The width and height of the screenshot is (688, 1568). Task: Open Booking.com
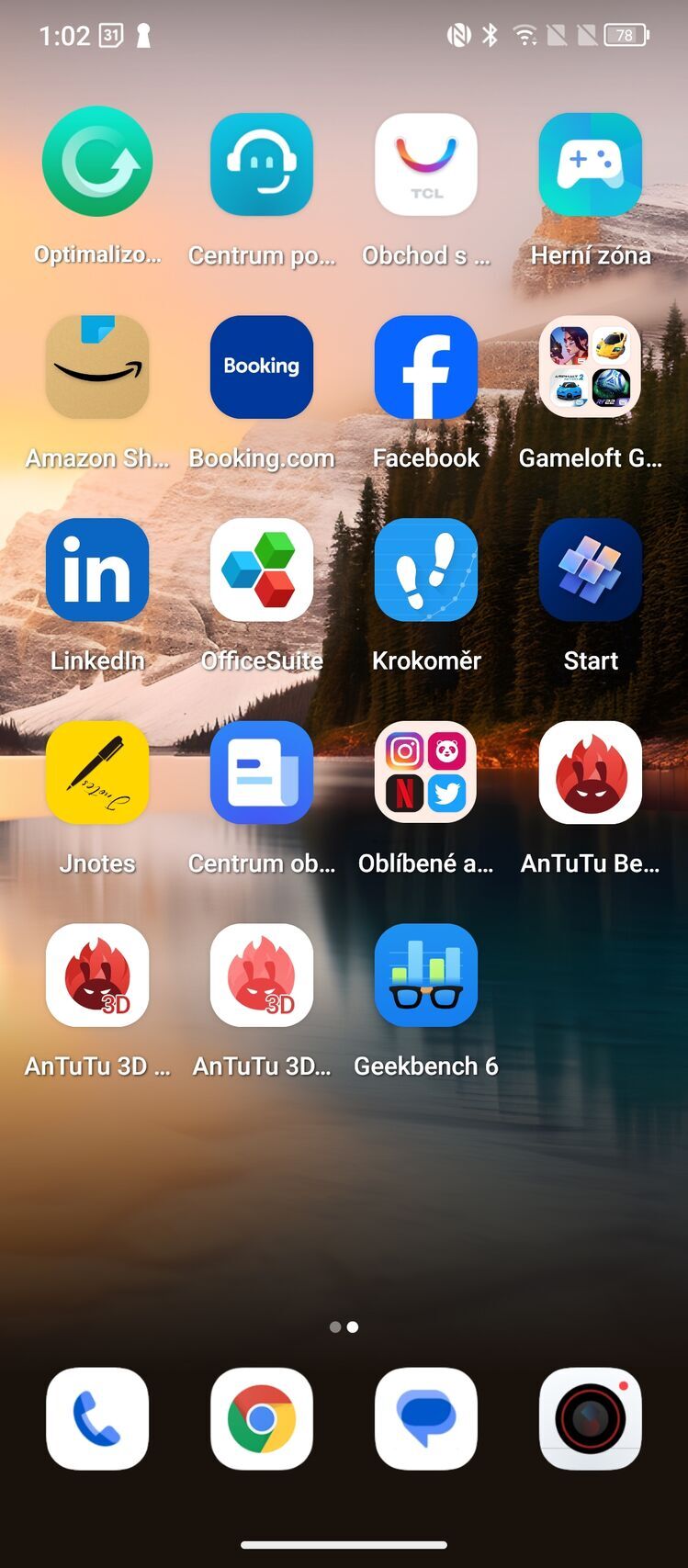point(261,367)
